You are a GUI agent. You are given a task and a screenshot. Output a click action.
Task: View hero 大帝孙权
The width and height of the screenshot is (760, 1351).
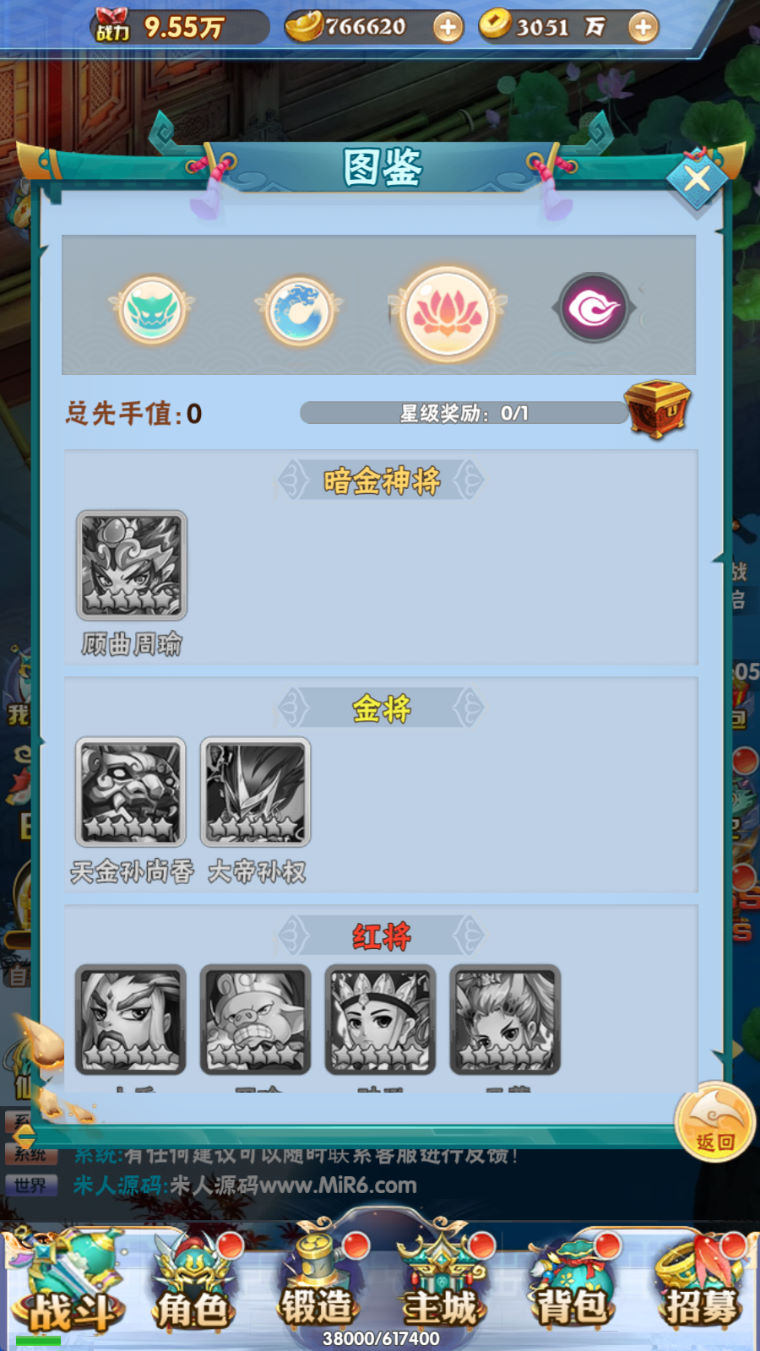255,792
